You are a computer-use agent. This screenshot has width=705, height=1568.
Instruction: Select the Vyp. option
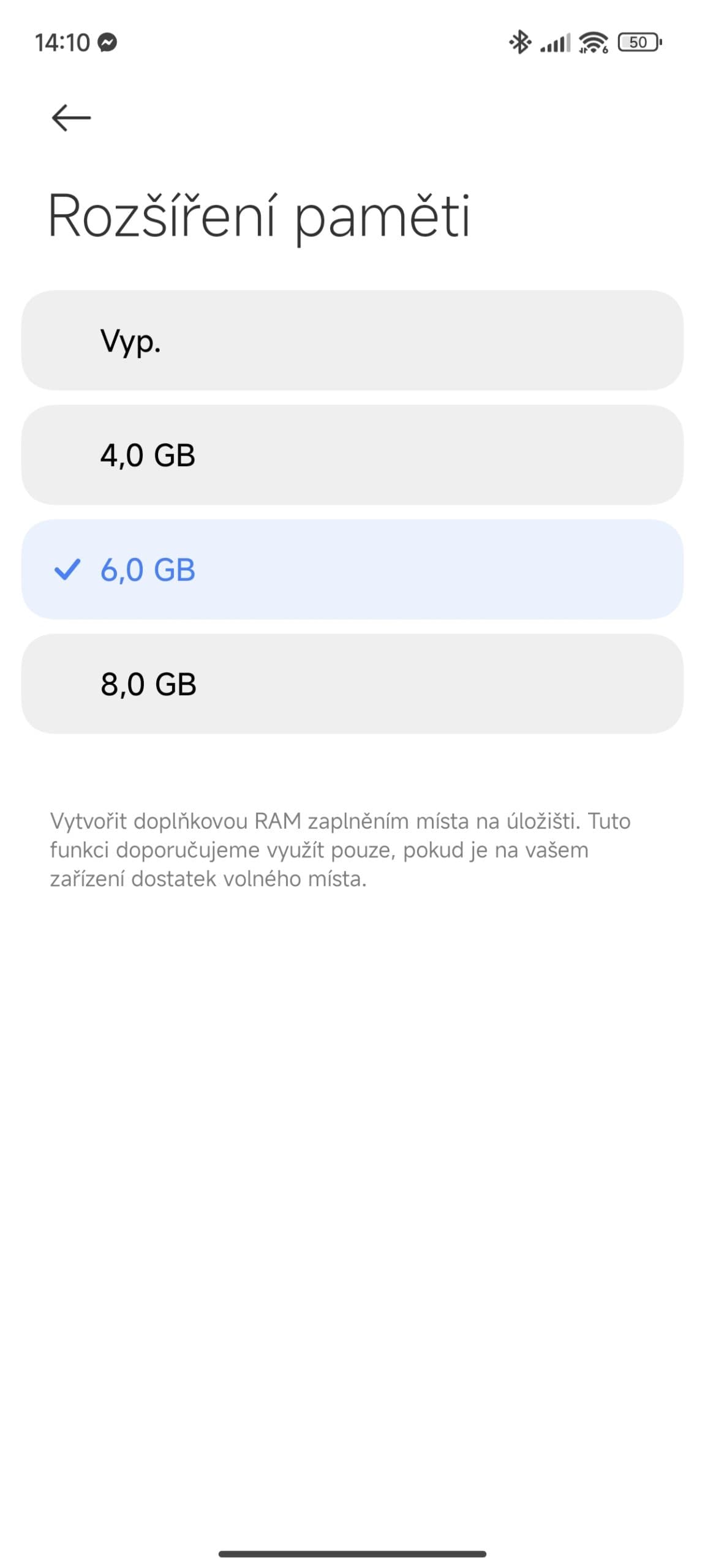352,340
